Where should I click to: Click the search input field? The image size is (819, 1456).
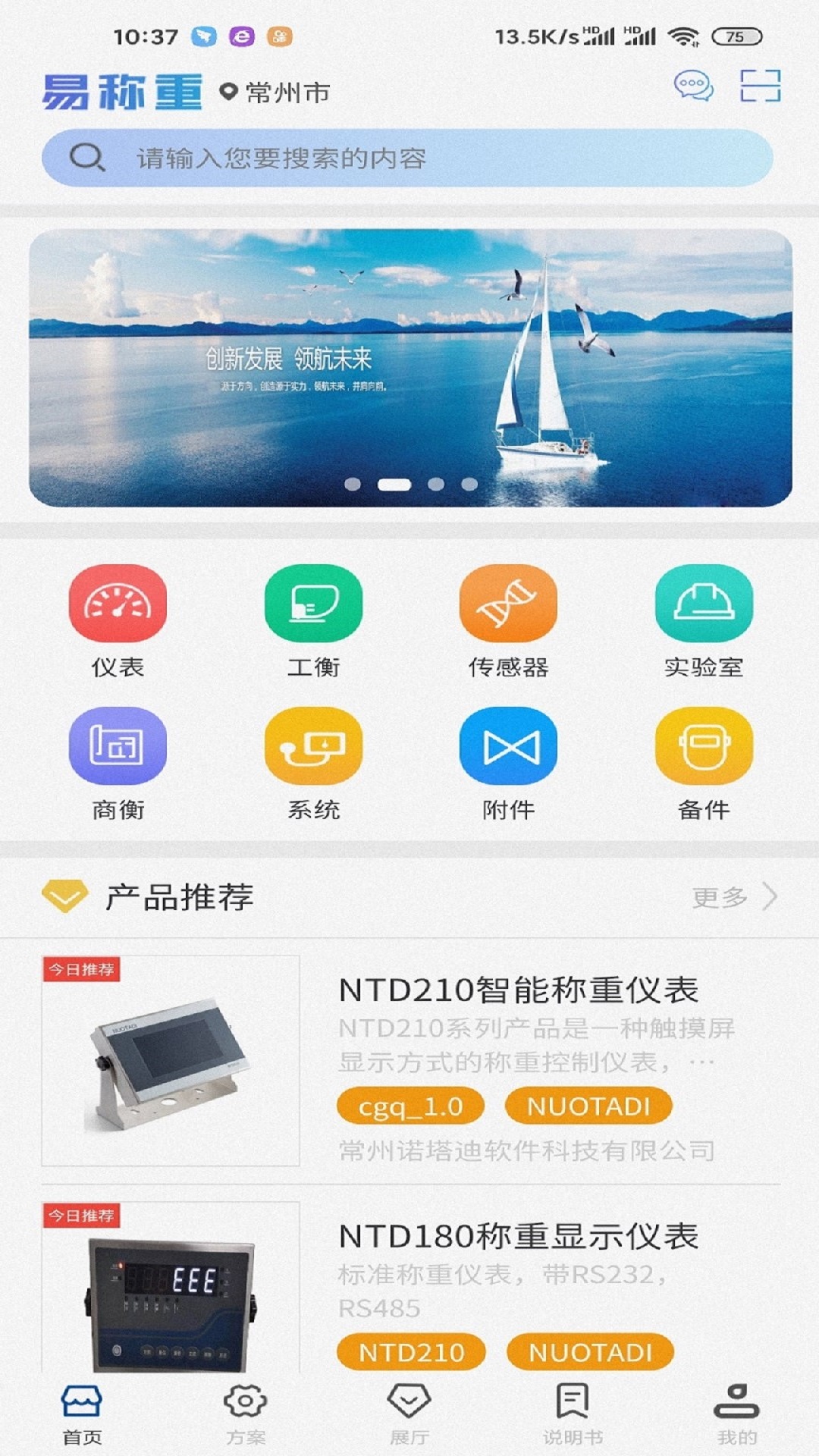pos(409,158)
